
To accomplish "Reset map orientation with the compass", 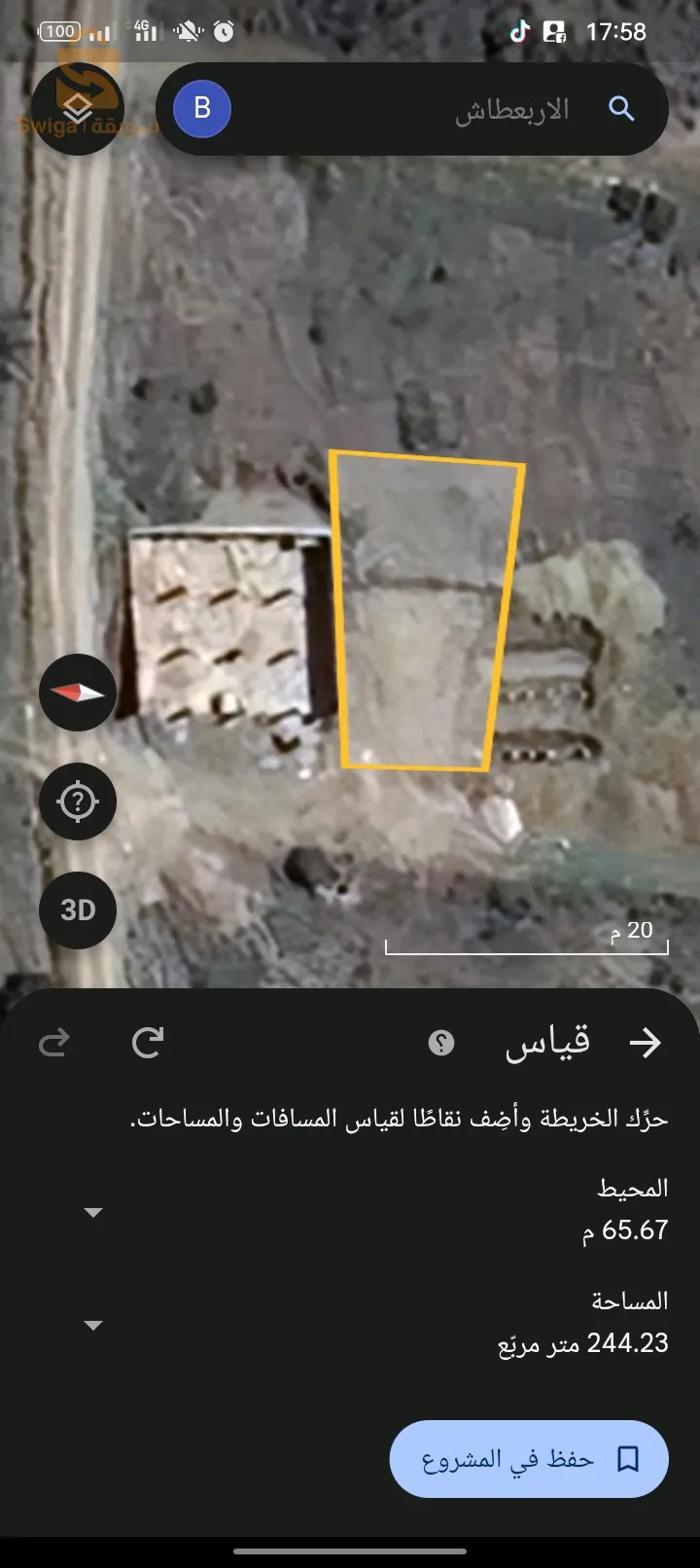I will pos(78,693).
